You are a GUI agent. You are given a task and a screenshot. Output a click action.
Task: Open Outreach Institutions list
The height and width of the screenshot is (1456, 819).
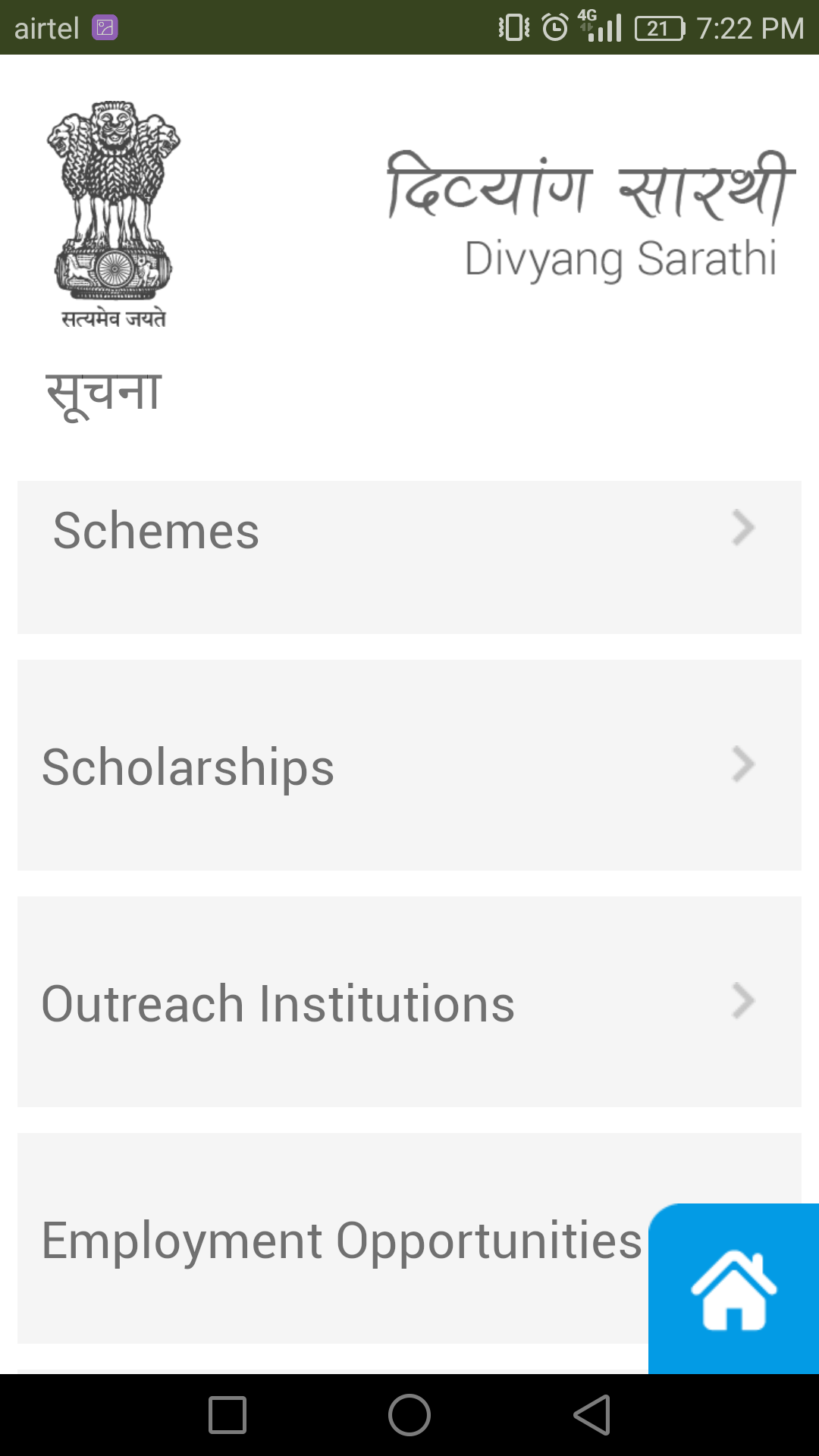[x=409, y=1002]
